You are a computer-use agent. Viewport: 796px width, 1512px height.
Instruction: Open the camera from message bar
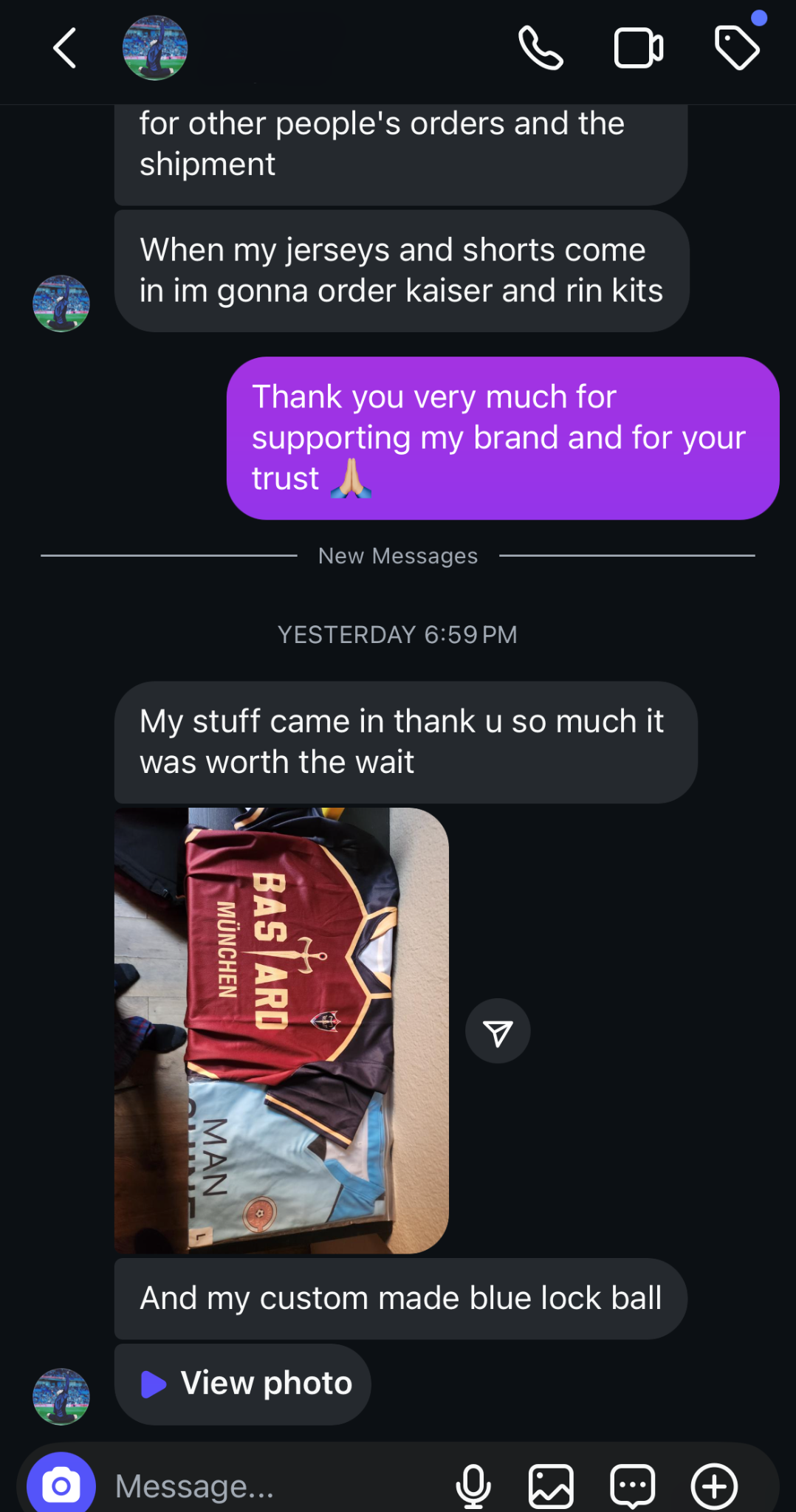[61, 1485]
